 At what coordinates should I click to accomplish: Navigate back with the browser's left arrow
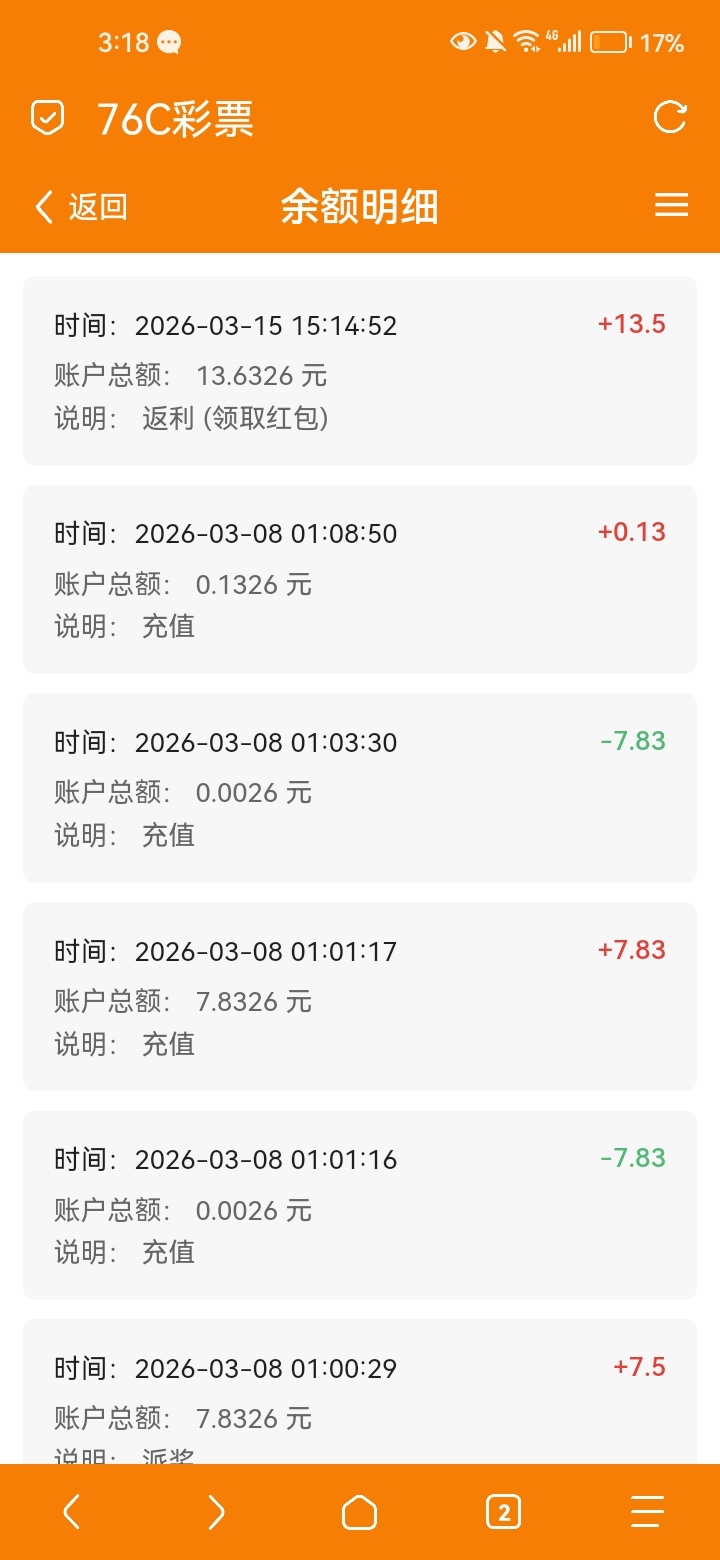[x=71, y=1512]
